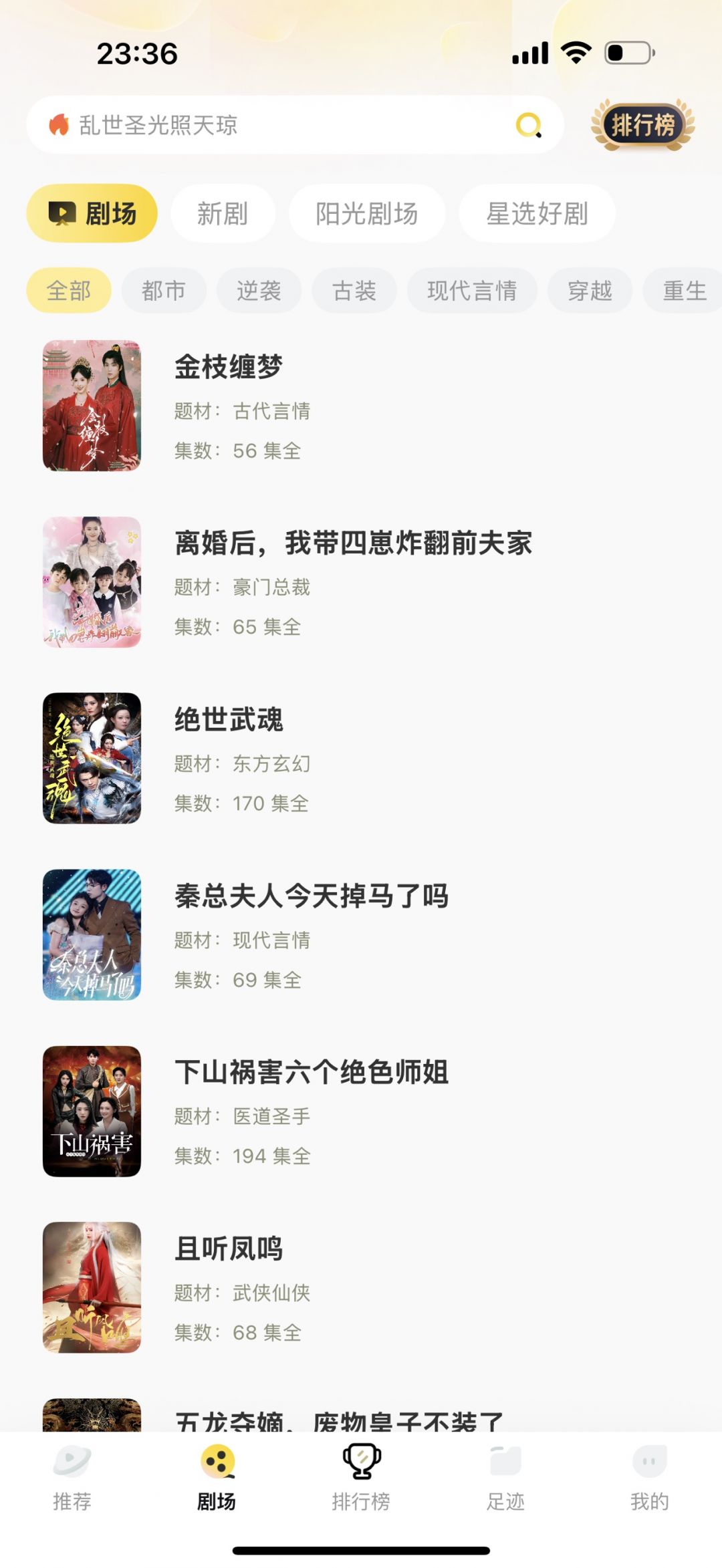Tap the search field showing 乱世圣光照天琼

[x=281, y=125]
